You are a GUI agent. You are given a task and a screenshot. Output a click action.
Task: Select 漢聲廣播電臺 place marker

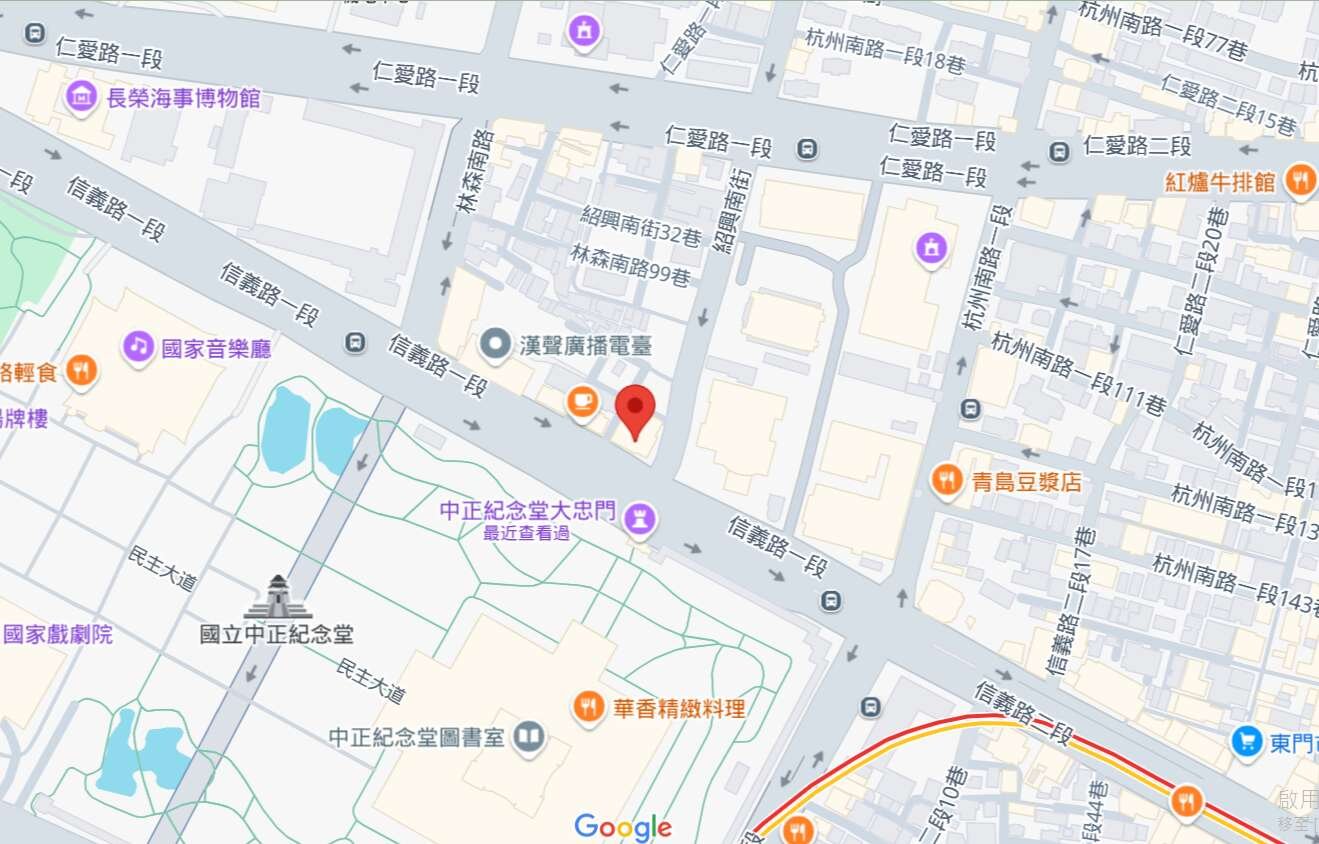(494, 345)
